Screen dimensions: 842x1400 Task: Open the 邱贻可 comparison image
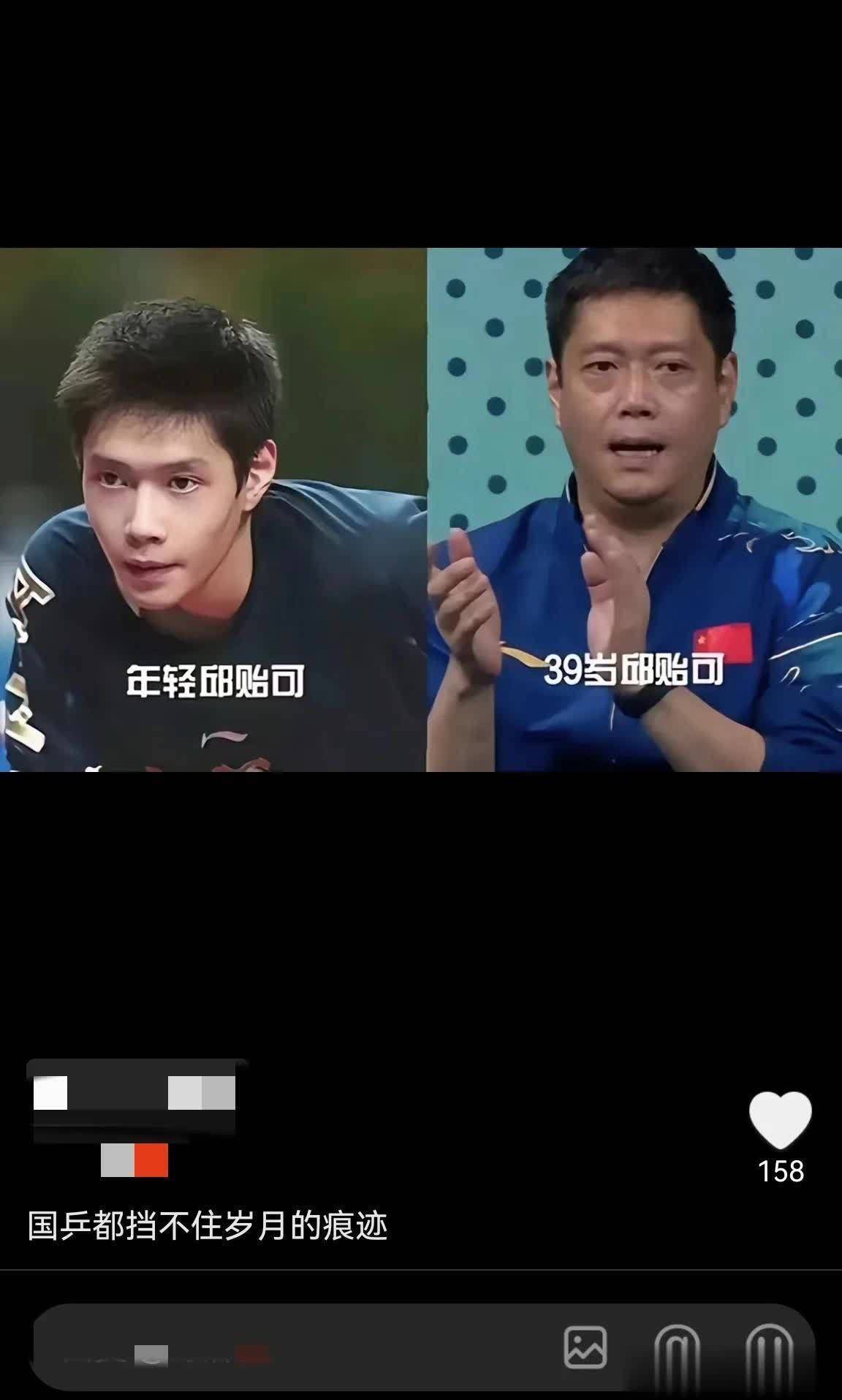point(421,510)
